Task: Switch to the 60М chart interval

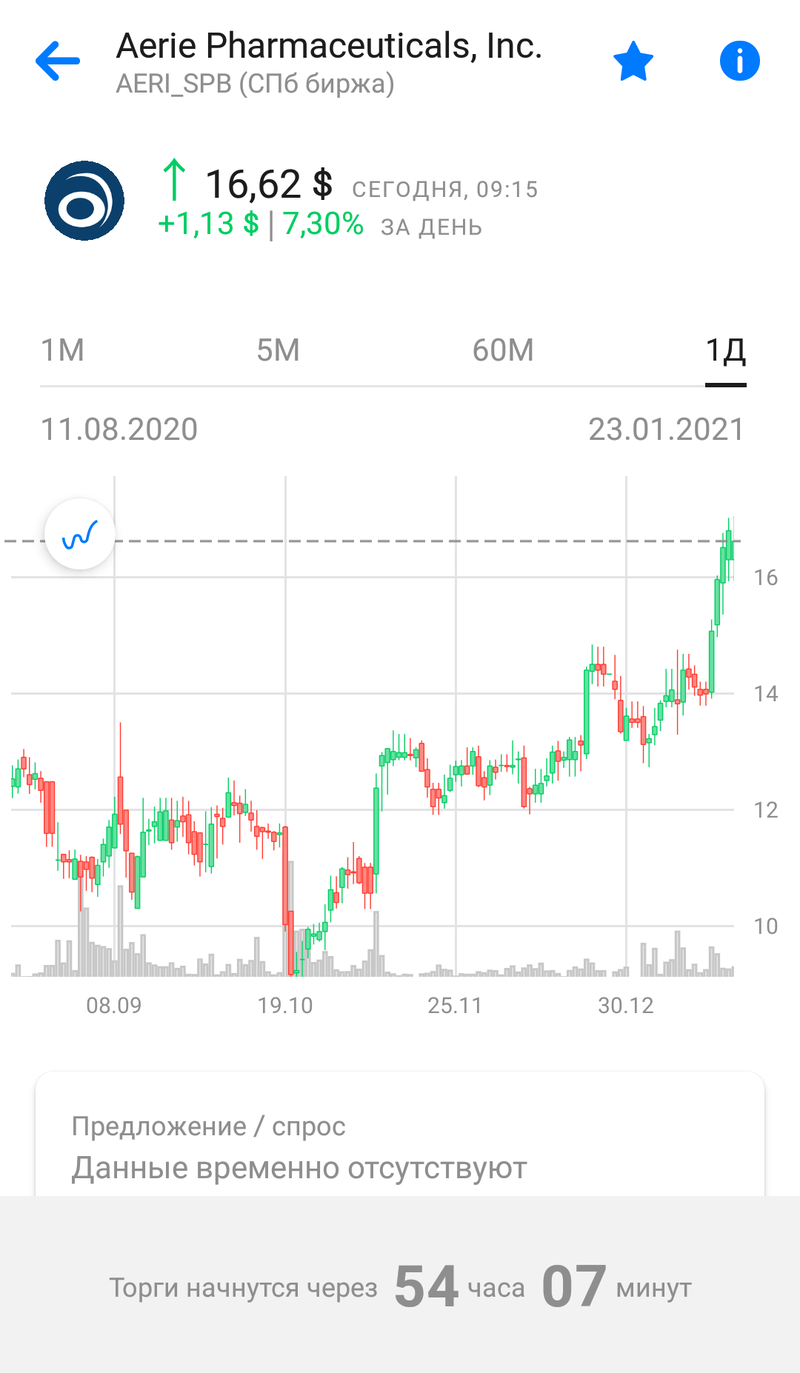Action: [x=503, y=351]
